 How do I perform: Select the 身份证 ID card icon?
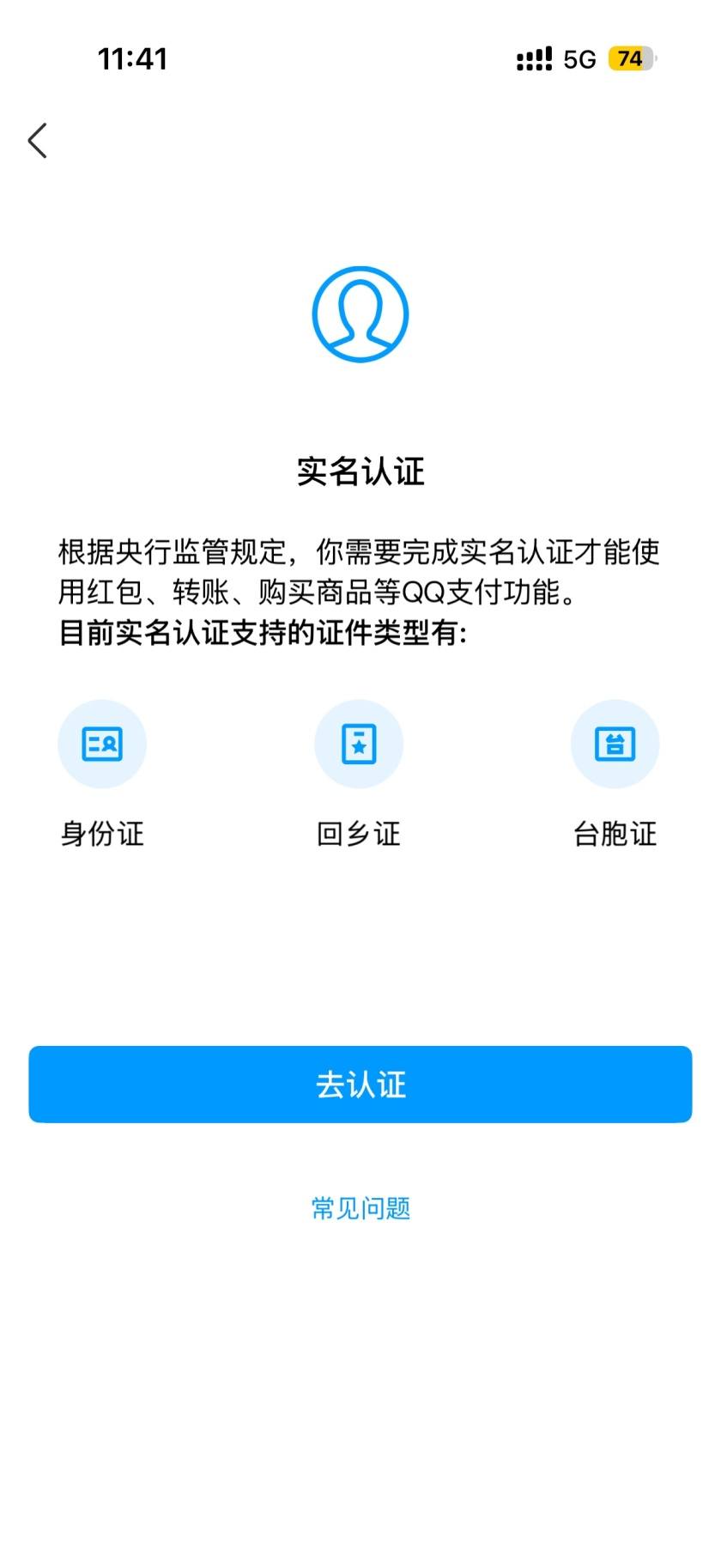click(x=102, y=744)
